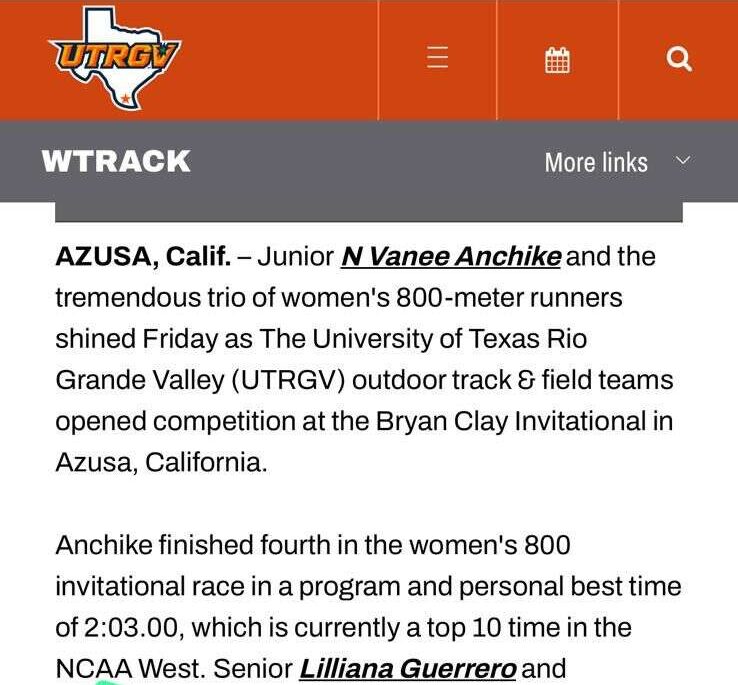Open N Vanee Anchike's profile link
Image resolution: width=738 pixels, height=685 pixels.
pos(451,256)
